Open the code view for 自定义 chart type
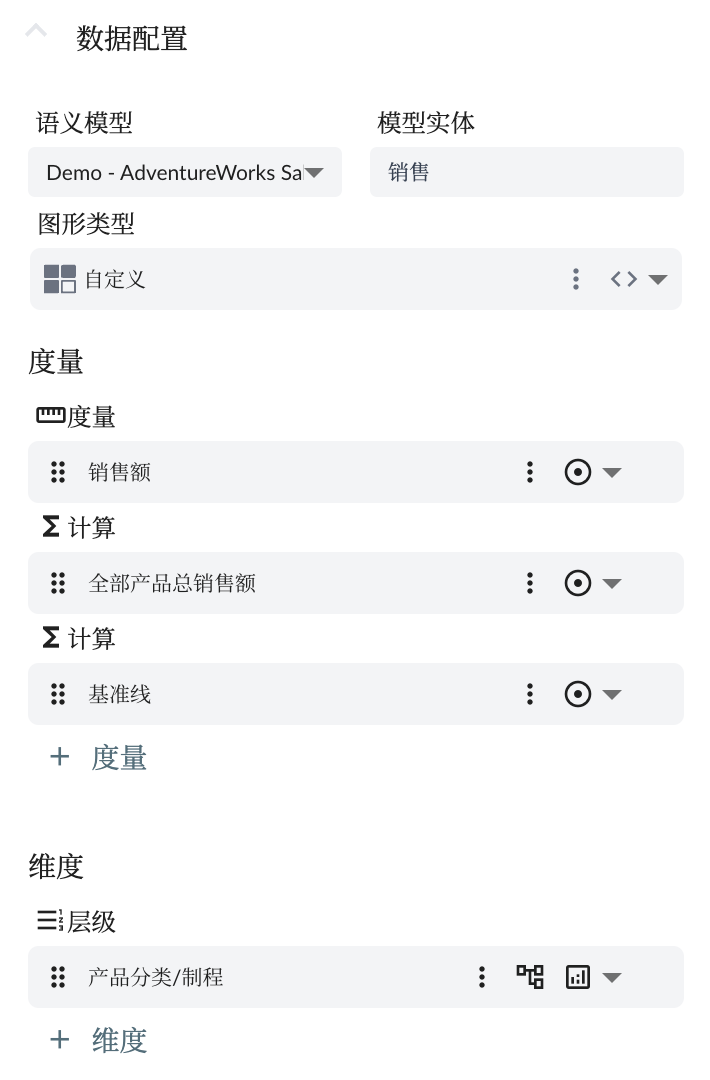 (624, 279)
